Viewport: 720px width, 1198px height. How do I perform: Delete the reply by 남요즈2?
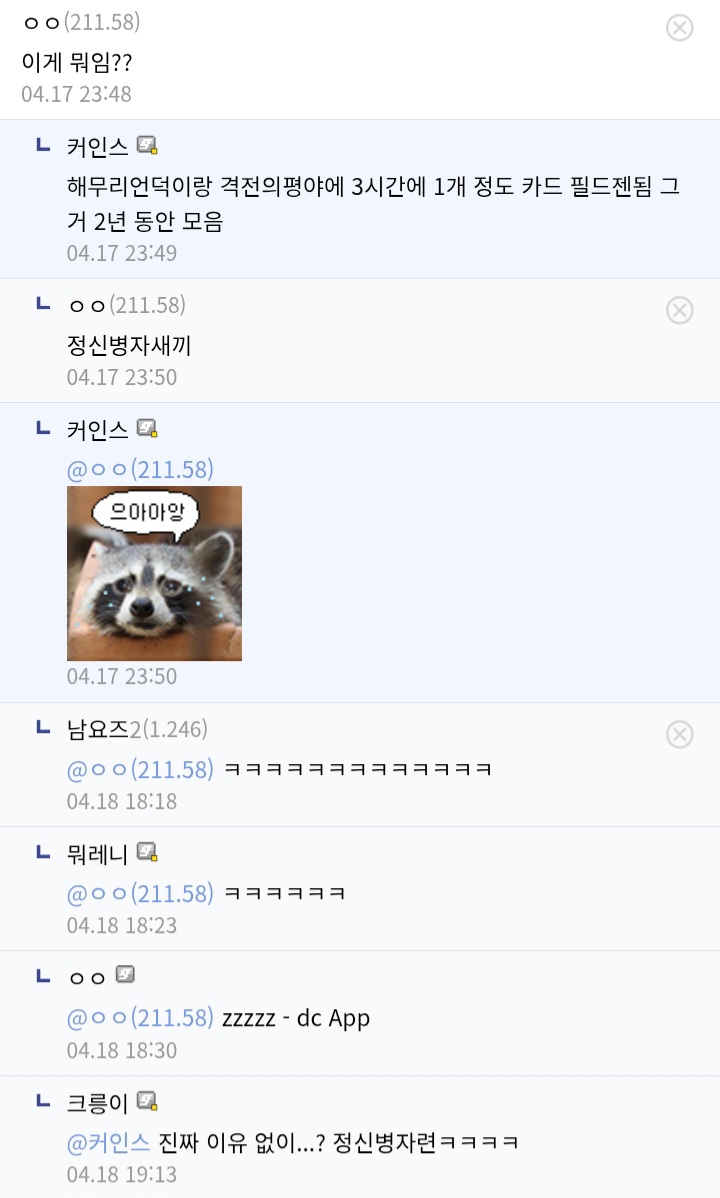[x=679, y=734]
